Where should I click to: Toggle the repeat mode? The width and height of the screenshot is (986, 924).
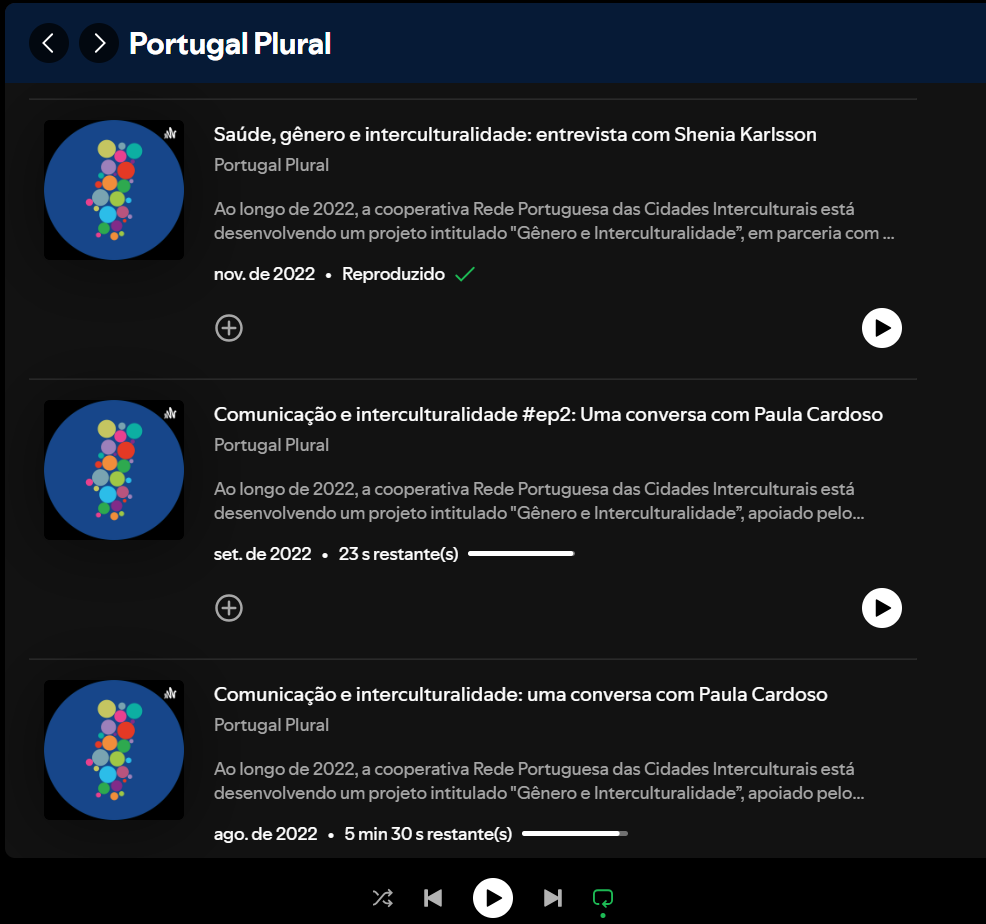[602, 898]
